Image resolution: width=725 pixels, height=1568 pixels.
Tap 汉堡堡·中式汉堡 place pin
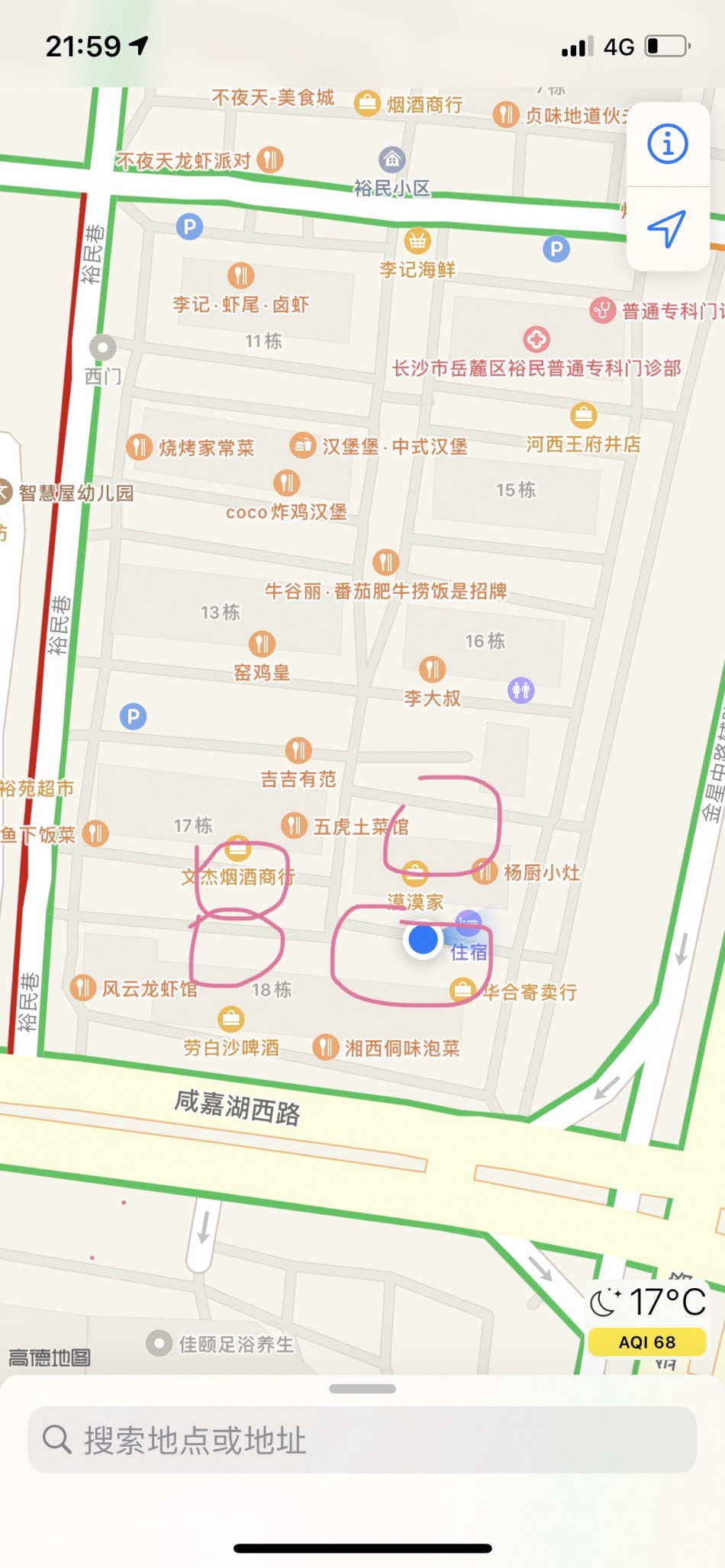pyautogui.click(x=303, y=445)
